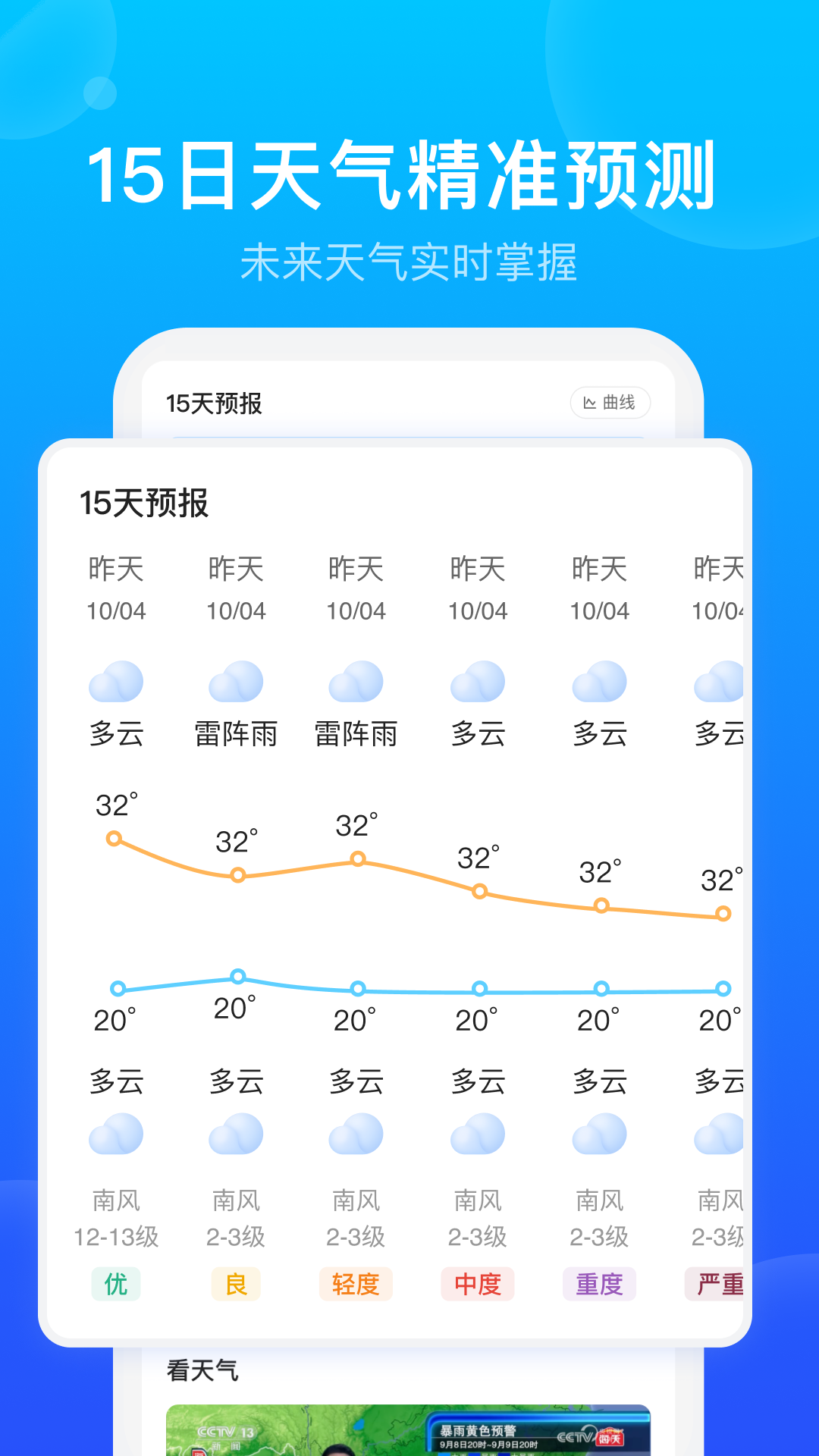
Task: Click the 中度 air quality label
Action: pyautogui.click(x=477, y=1285)
